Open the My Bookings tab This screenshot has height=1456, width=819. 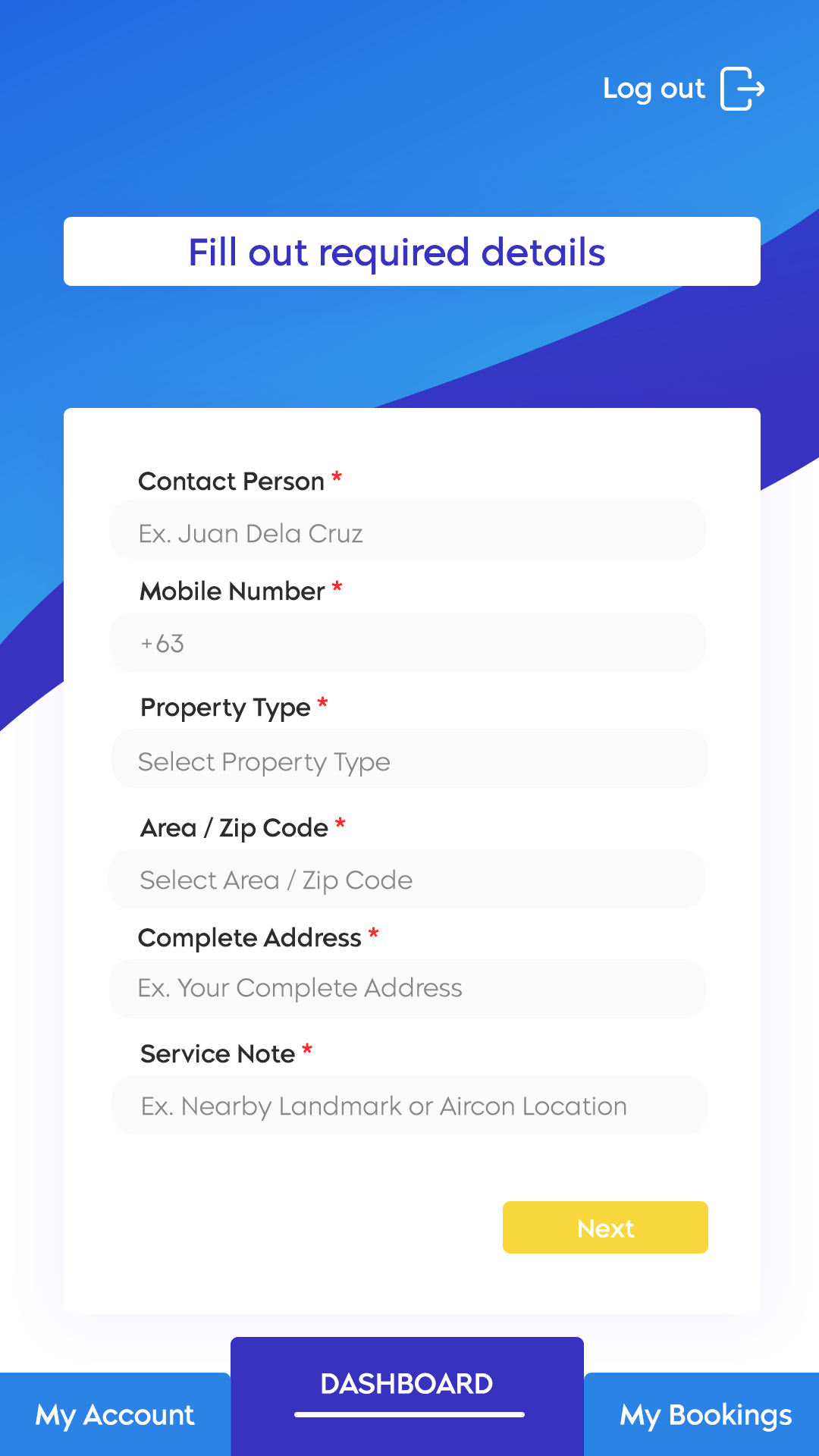pos(704,1415)
